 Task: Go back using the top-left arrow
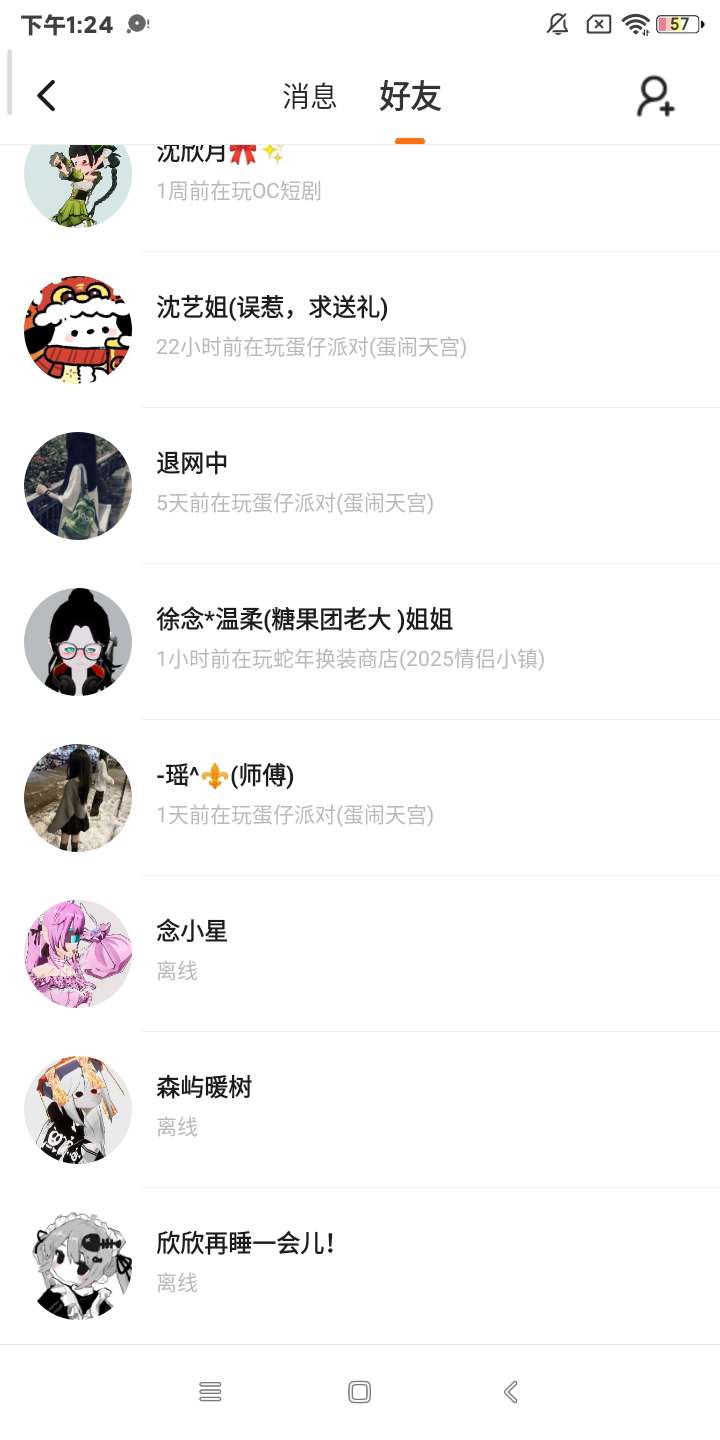pyautogui.click(x=46, y=96)
